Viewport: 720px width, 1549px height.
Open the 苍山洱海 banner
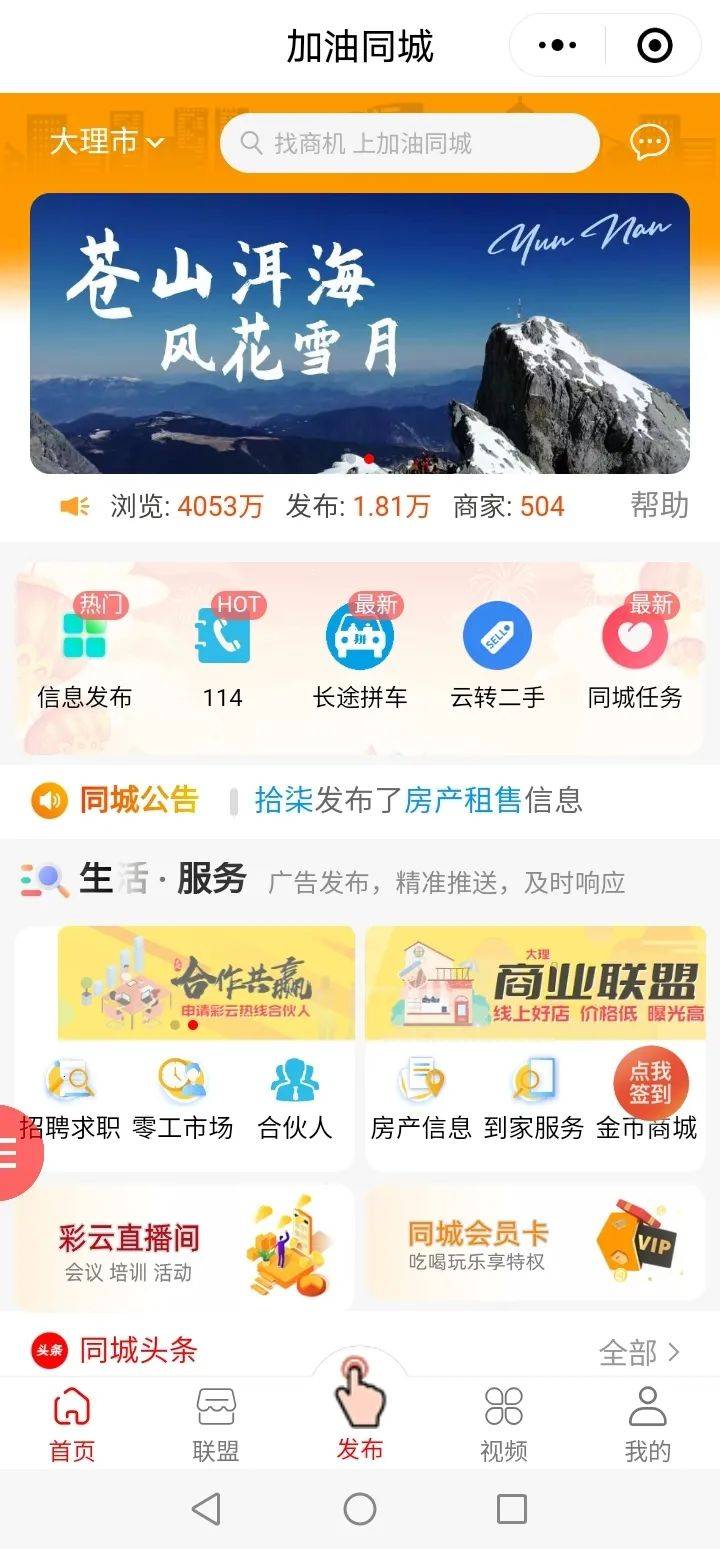coord(360,333)
